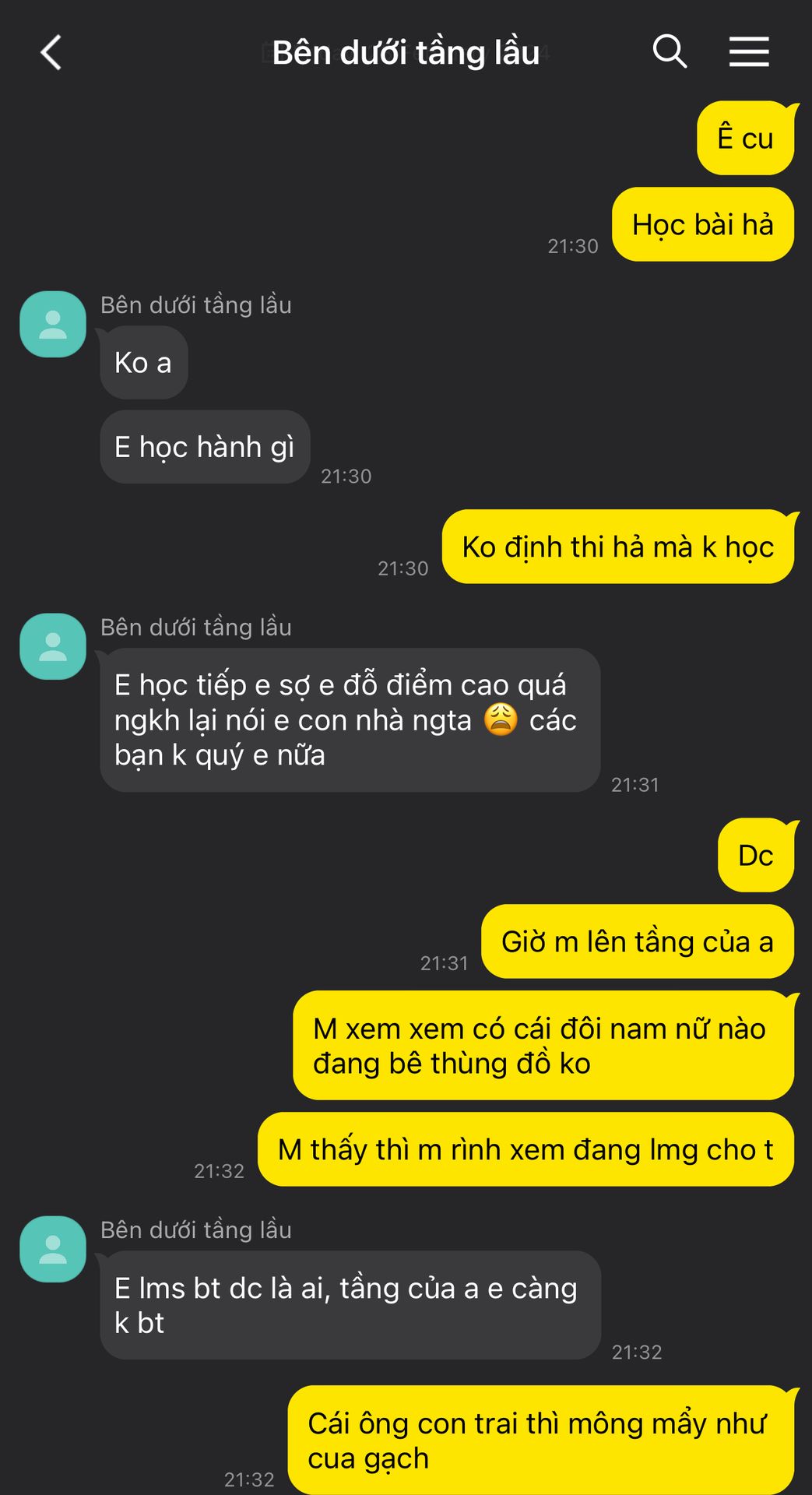Open the hamburger menu at top right
This screenshot has height=1495, width=812.
tap(749, 51)
